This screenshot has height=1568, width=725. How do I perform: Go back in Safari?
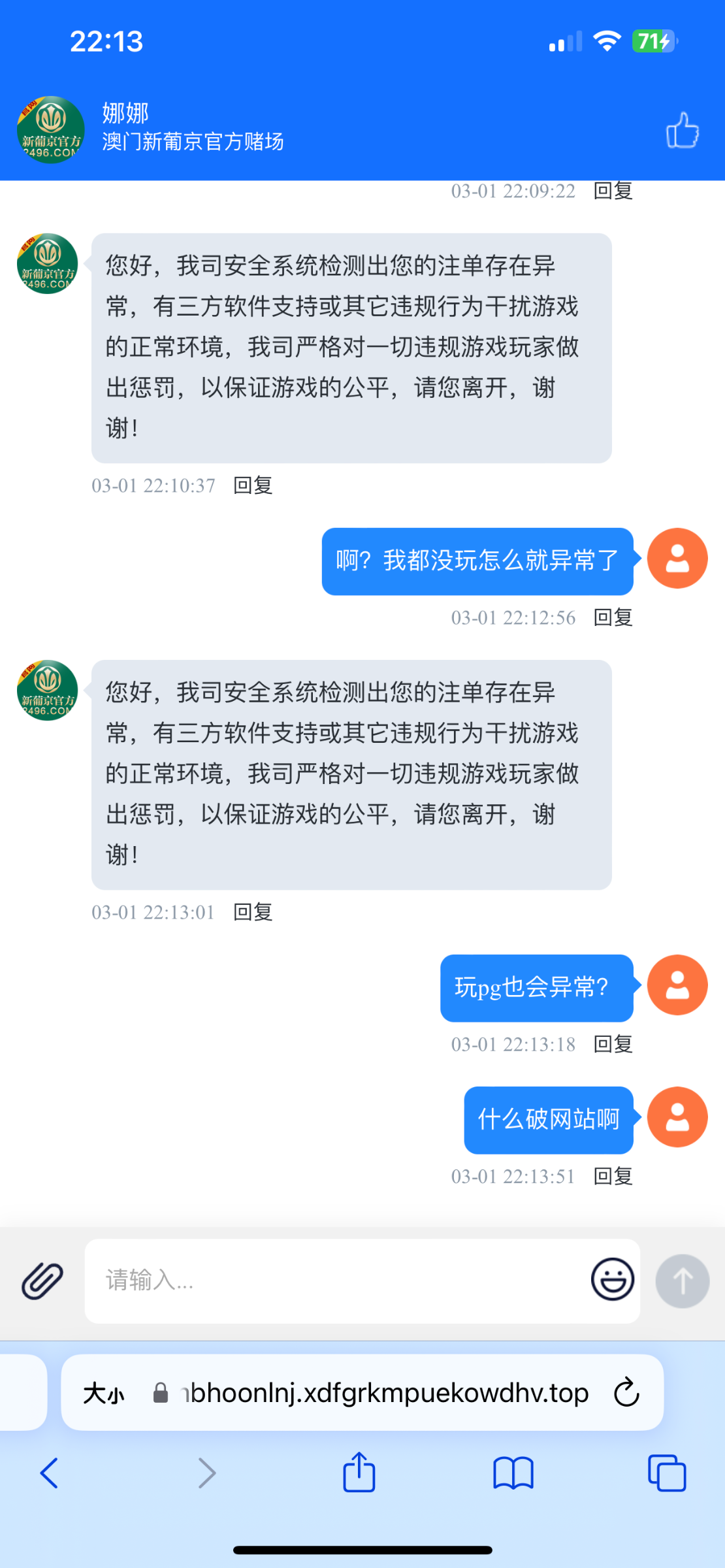(x=50, y=1473)
